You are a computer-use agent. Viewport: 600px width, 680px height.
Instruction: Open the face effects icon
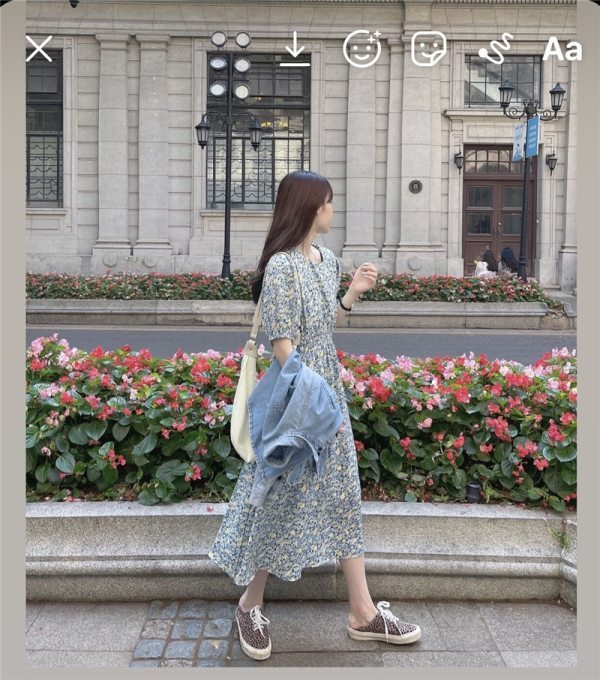coord(361,48)
